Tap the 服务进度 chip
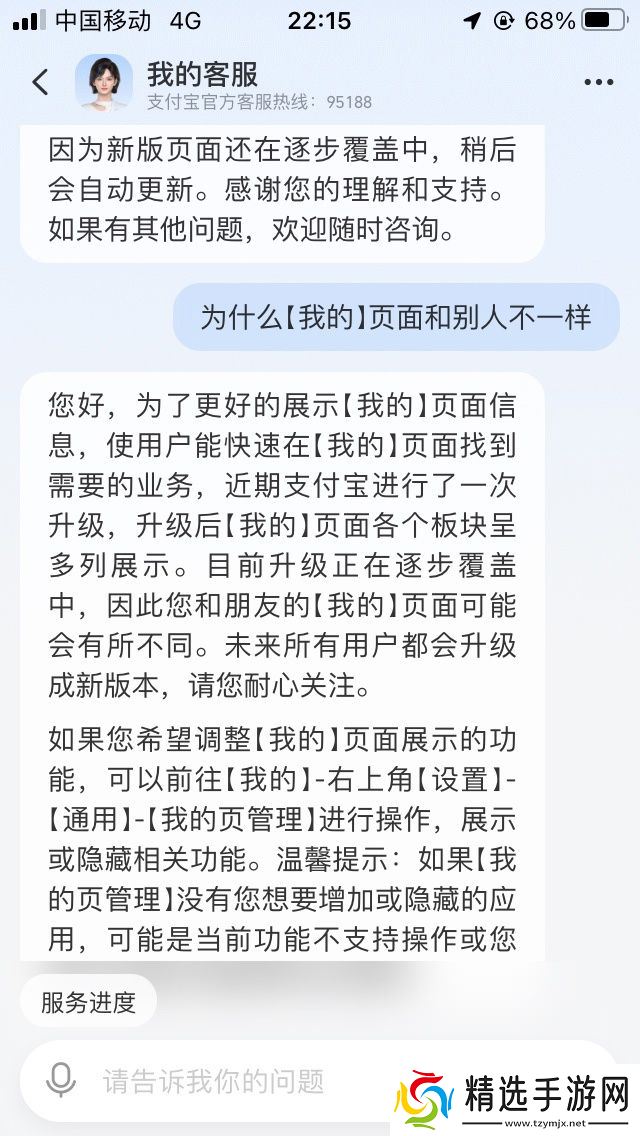 88,1003
